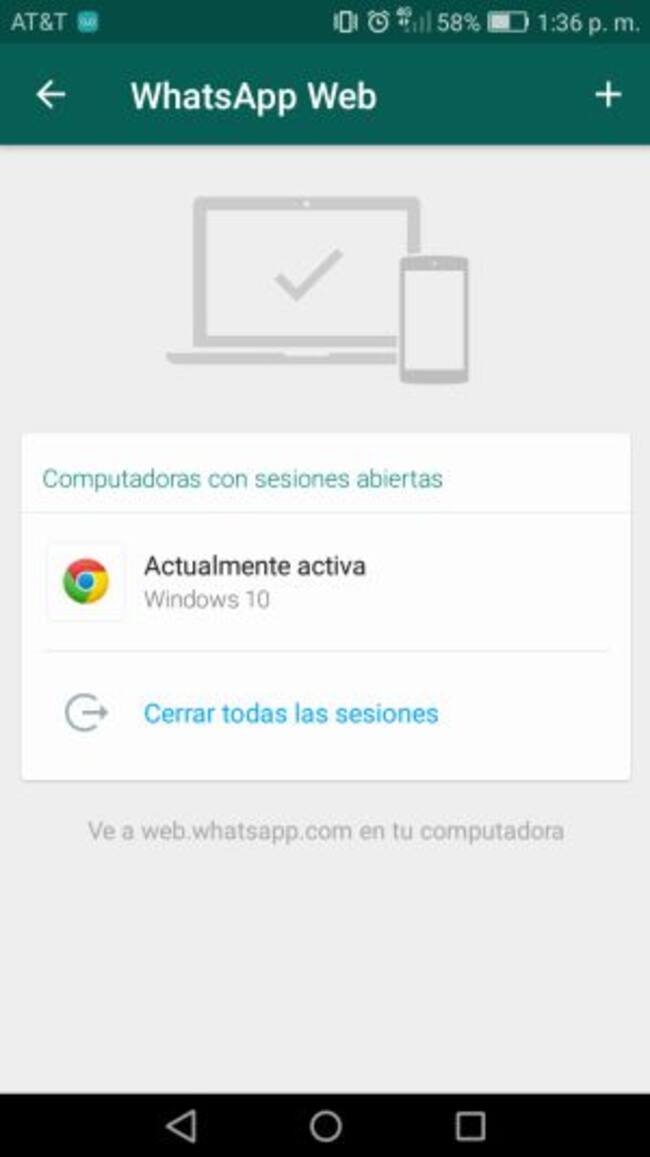650x1157 pixels.
Task: Open the recent apps overview
Action: pos(470,1126)
